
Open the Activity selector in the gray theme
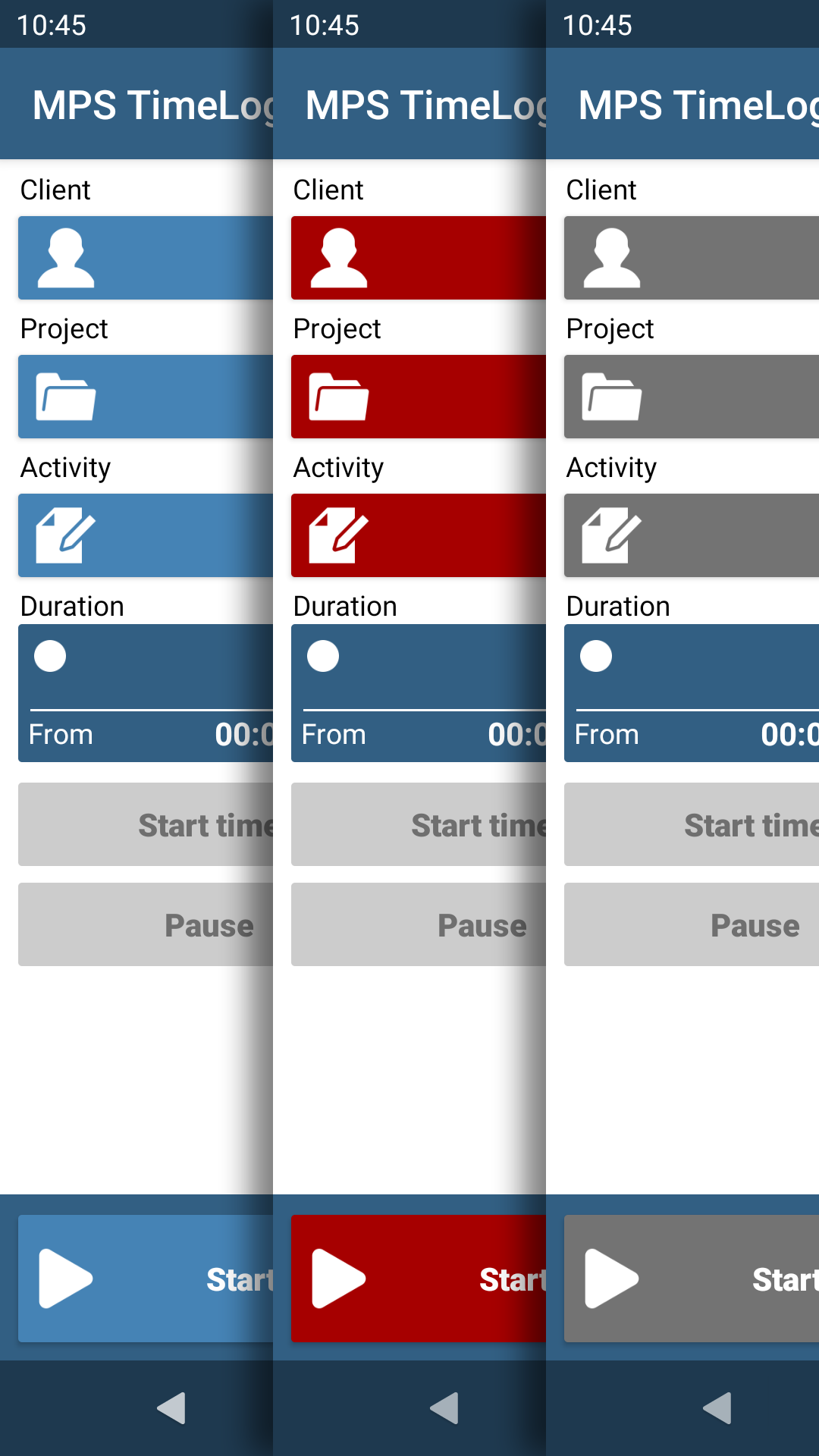[614, 535]
